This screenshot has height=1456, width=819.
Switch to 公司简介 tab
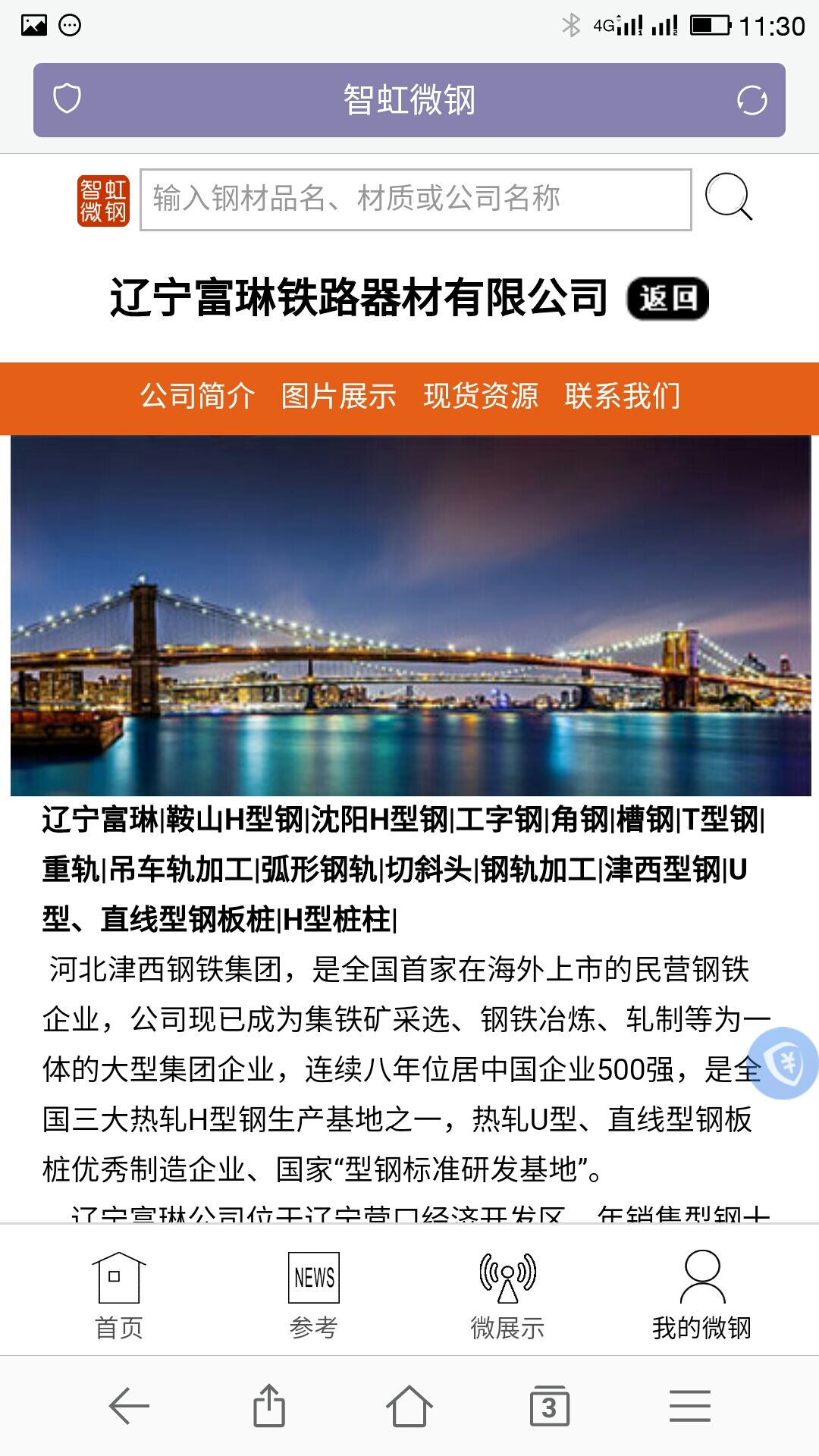tap(197, 396)
